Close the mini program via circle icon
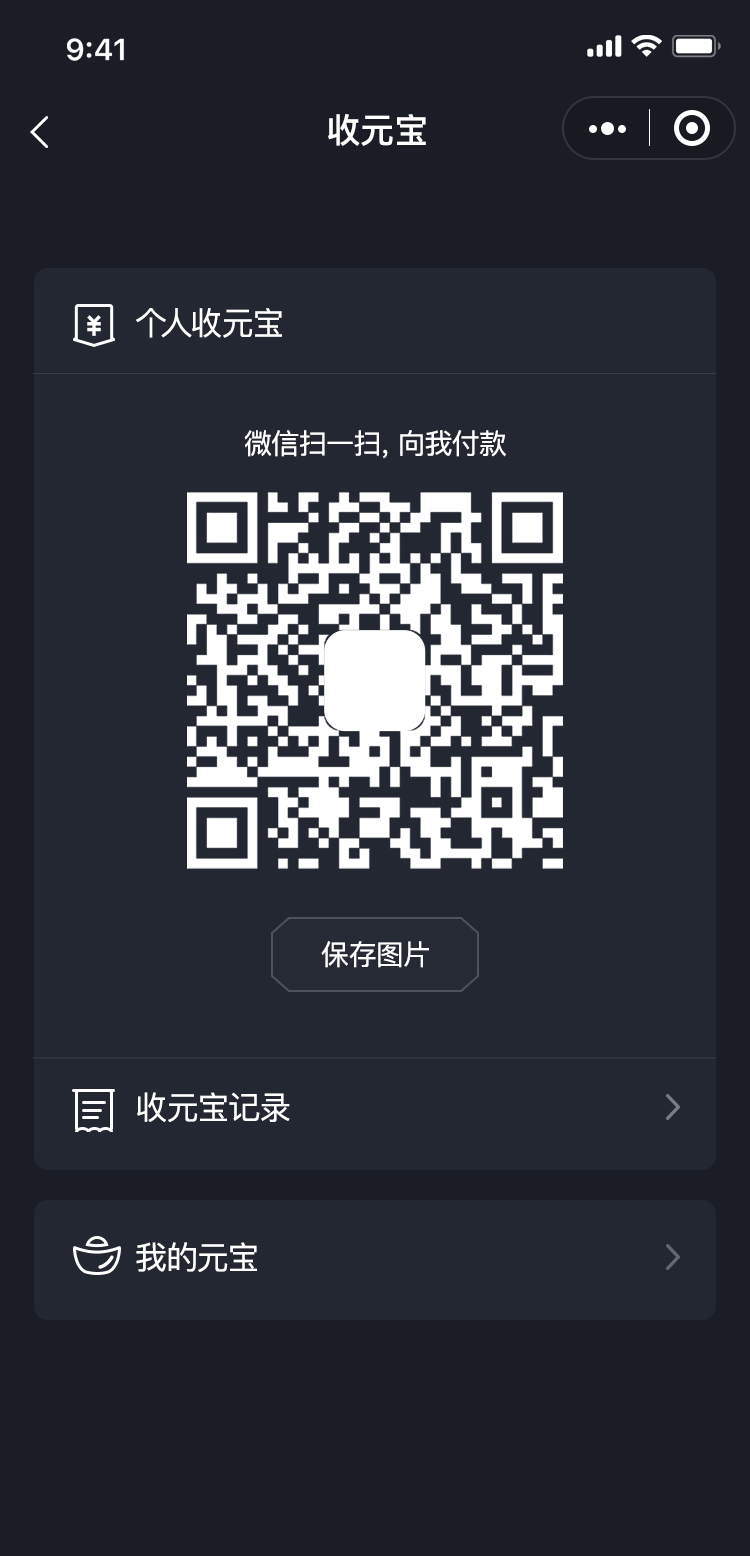This screenshot has height=1556, width=750. [691, 128]
